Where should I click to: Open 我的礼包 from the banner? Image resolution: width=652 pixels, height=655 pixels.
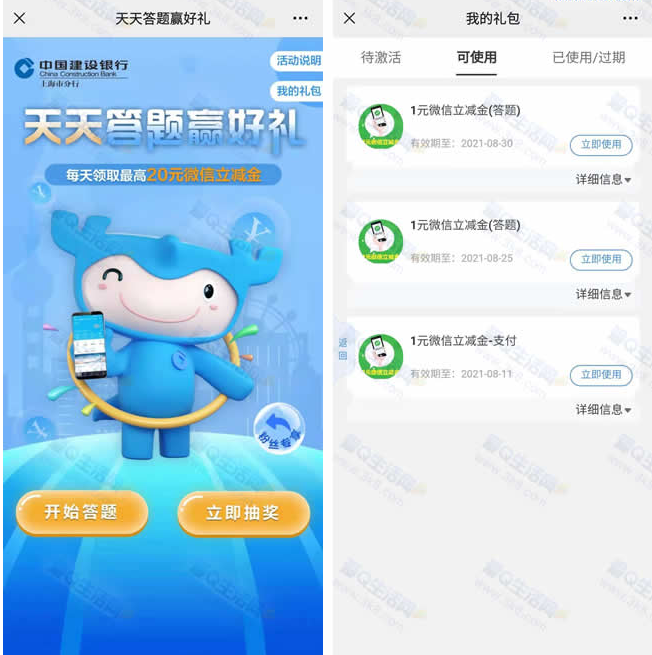point(298,91)
